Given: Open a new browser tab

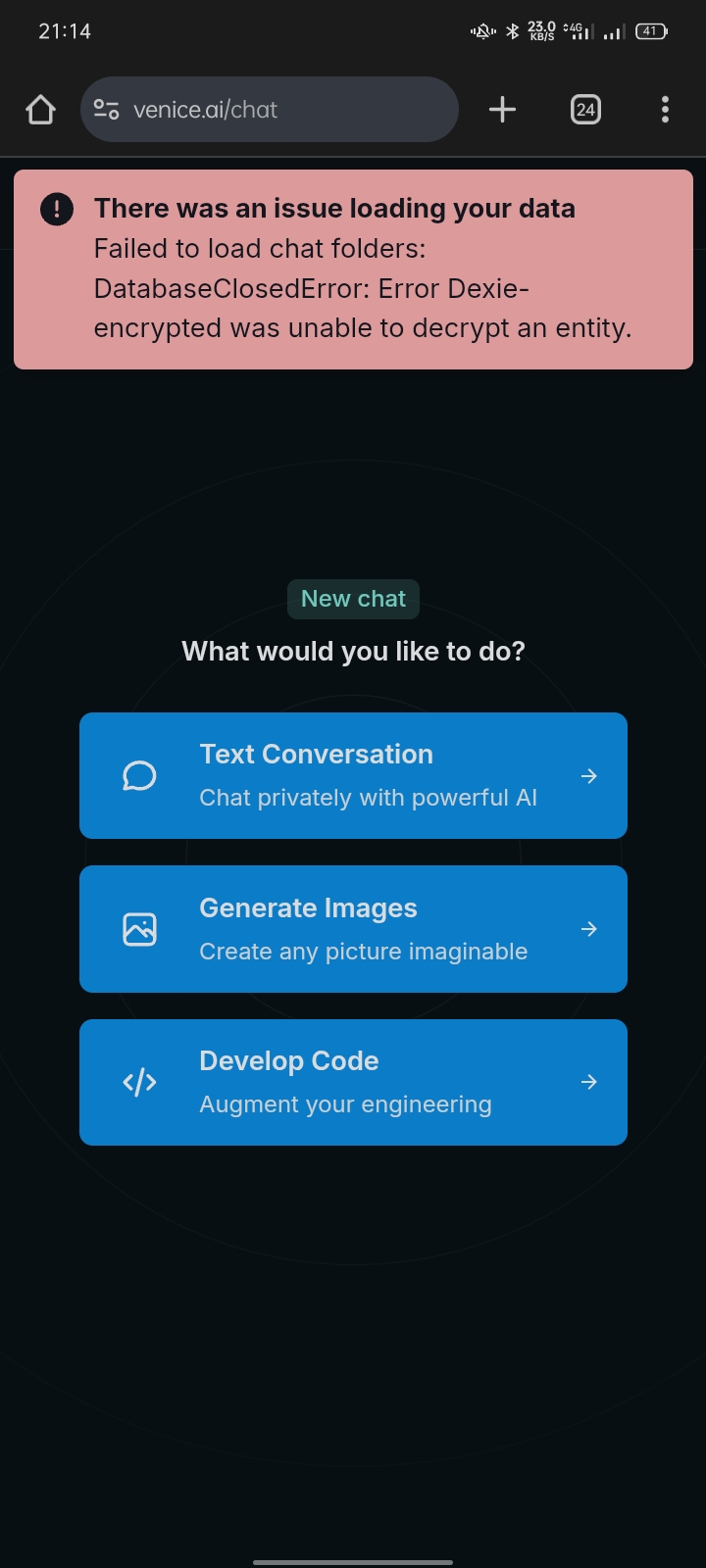Looking at the screenshot, I should [502, 110].
